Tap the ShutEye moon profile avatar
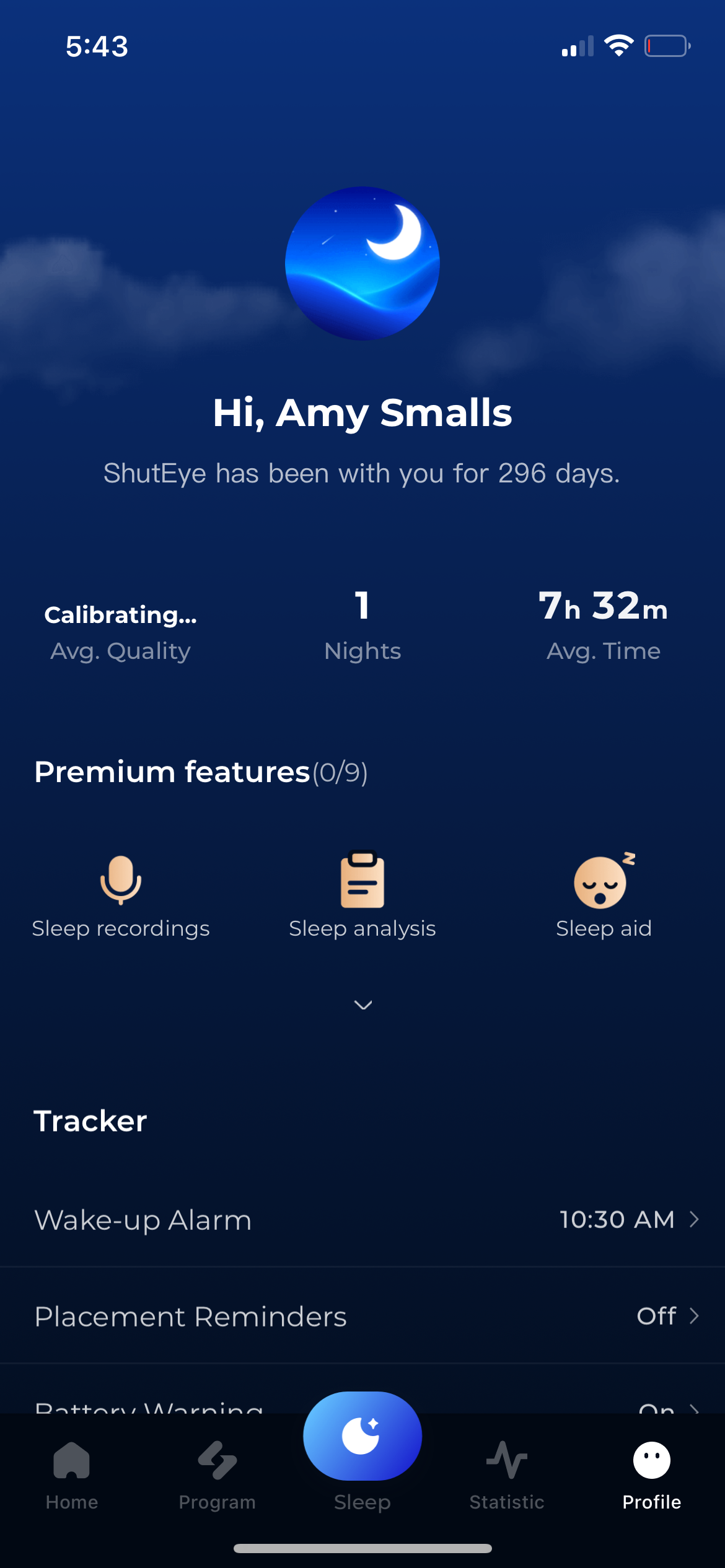This screenshot has height=1568, width=725. tap(362, 263)
